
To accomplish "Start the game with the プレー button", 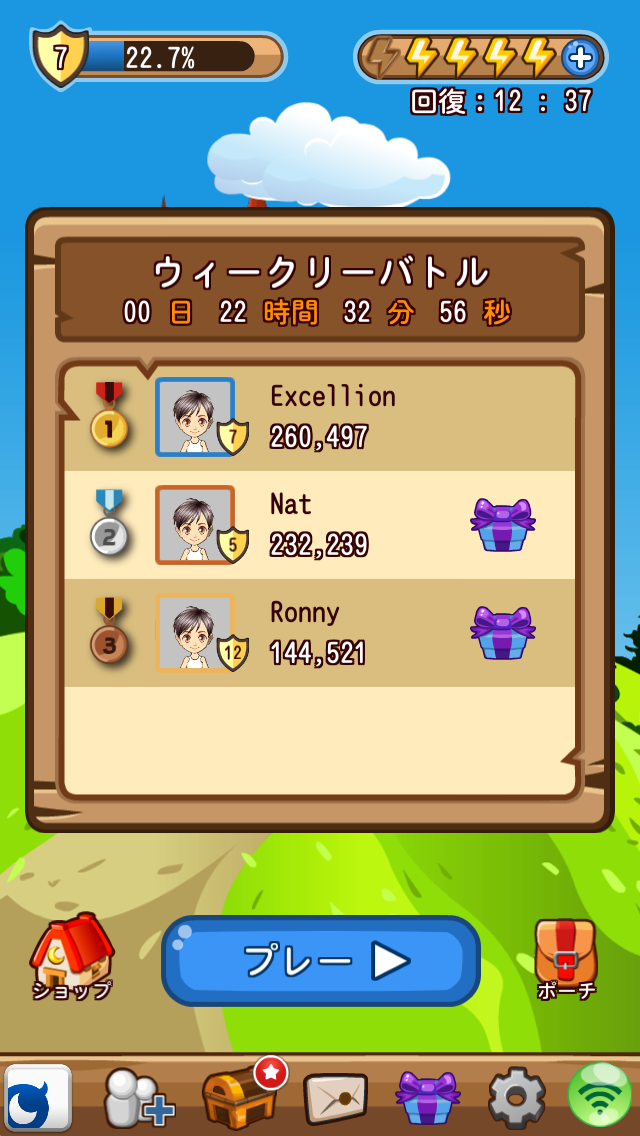I will point(321,961).
